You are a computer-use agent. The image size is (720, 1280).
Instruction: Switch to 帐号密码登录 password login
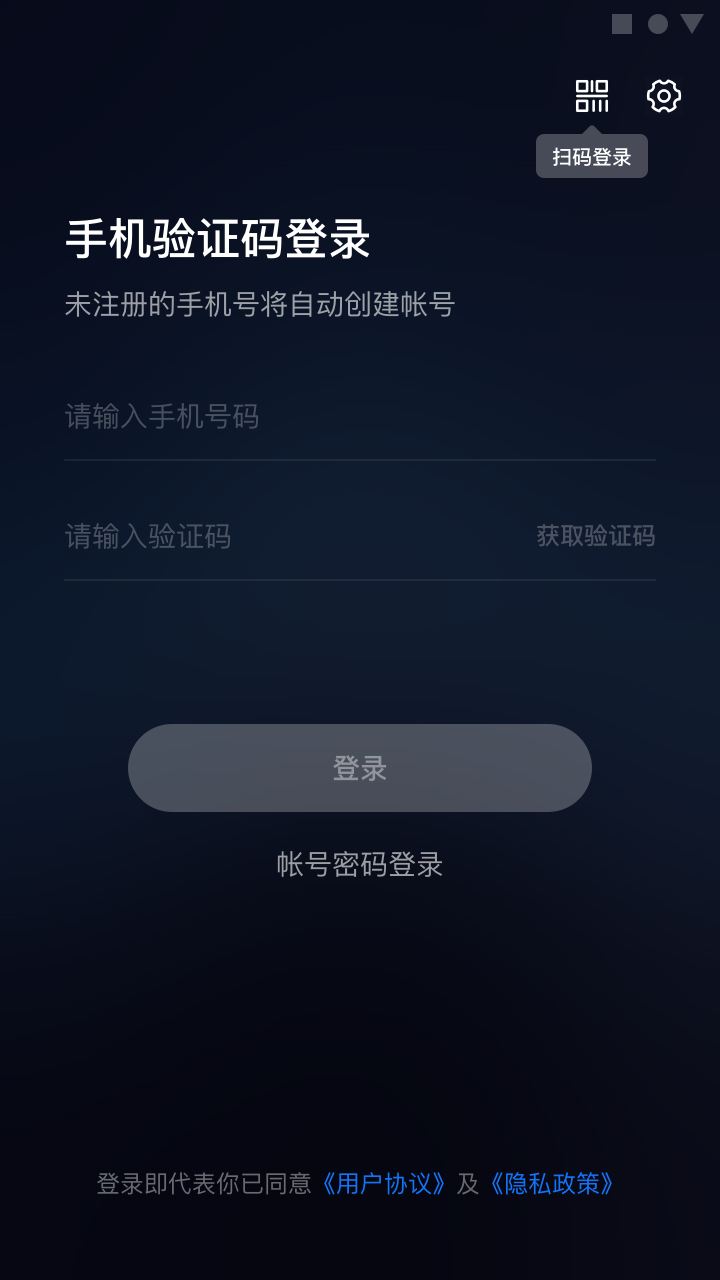pos(360,864)
